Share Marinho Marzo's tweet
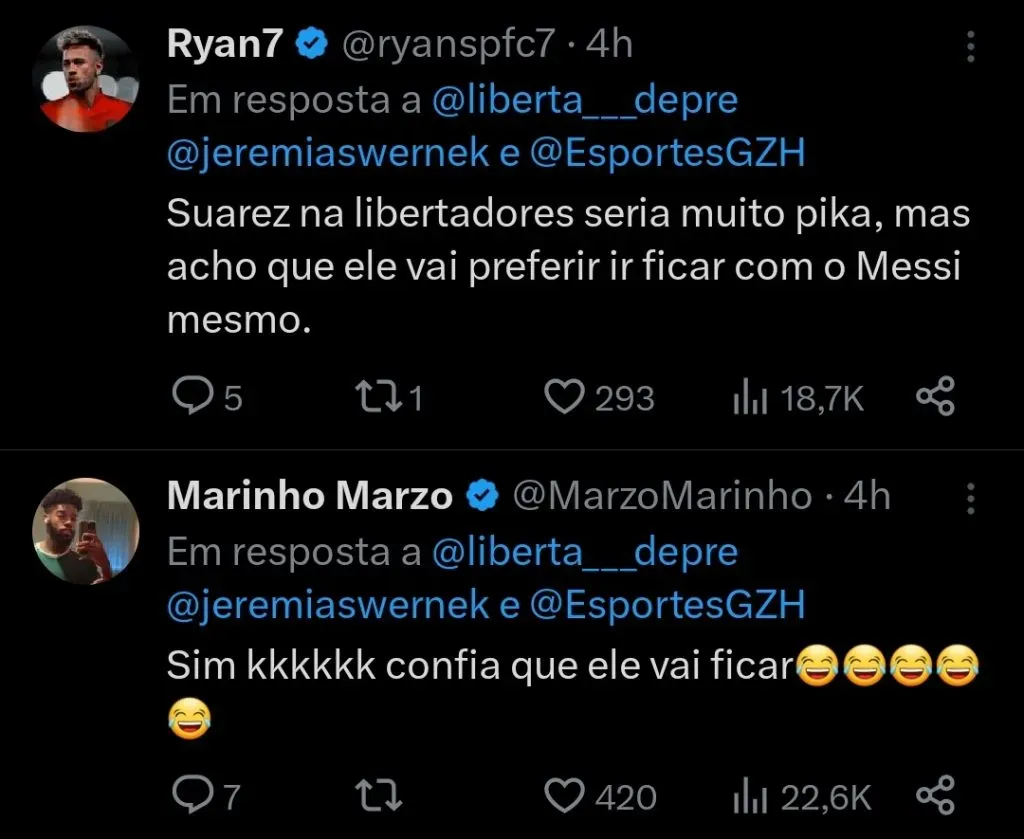Screen dimensions: 1024x839 (x=936, y=796)
